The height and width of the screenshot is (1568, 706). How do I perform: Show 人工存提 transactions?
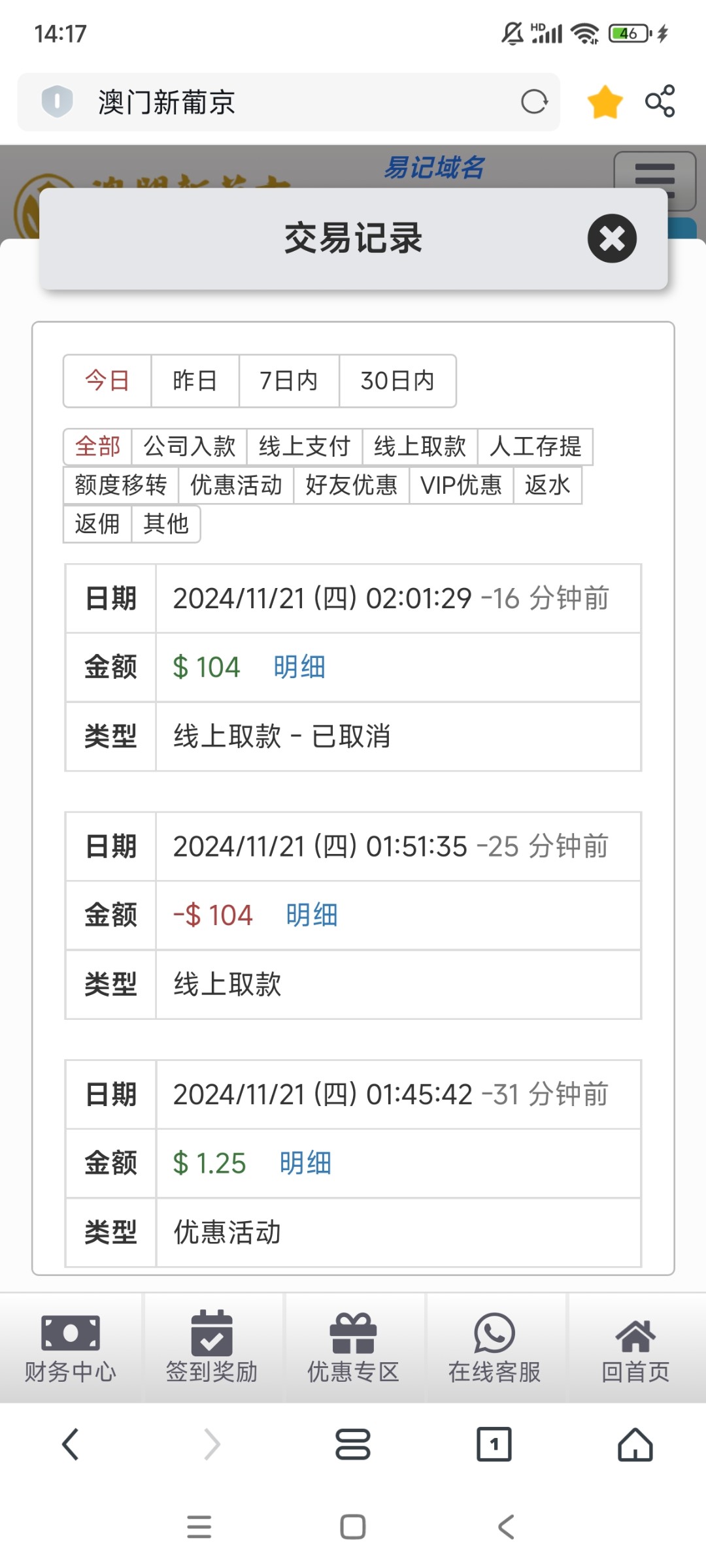pos(535,447)
